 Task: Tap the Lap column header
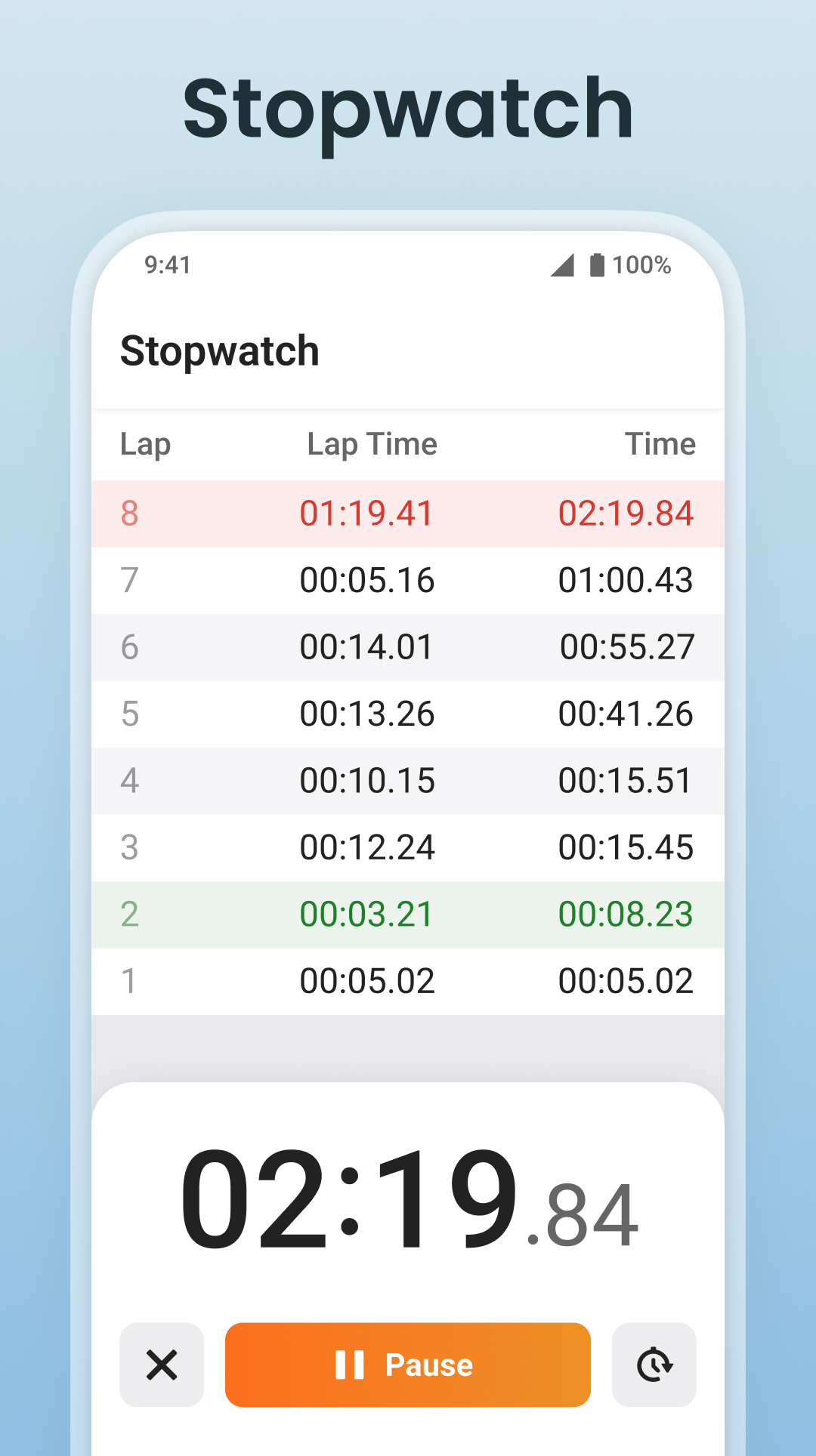coord(145,444)
